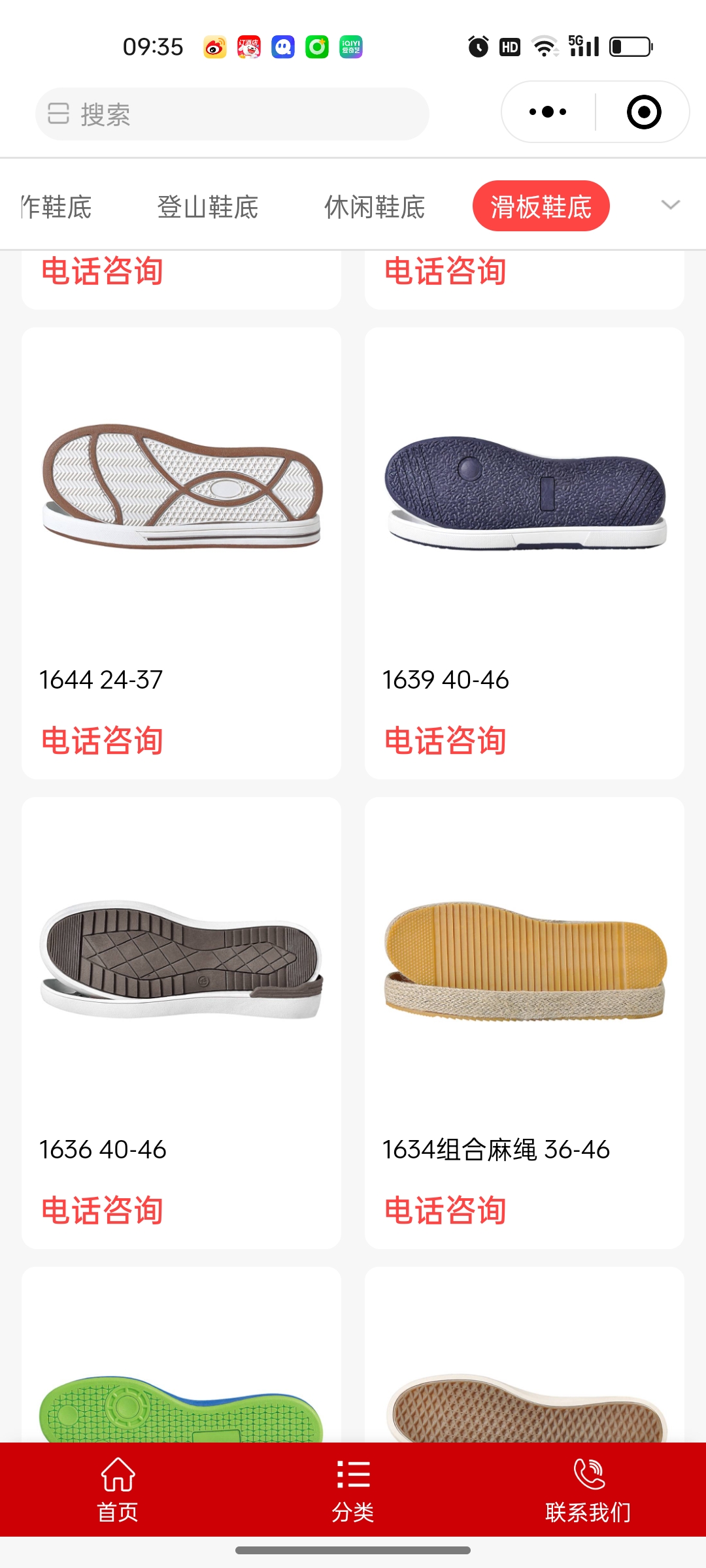Open the 分类 categories tab
This screenshot has width=706, height=1568.
click(353, 1490)
